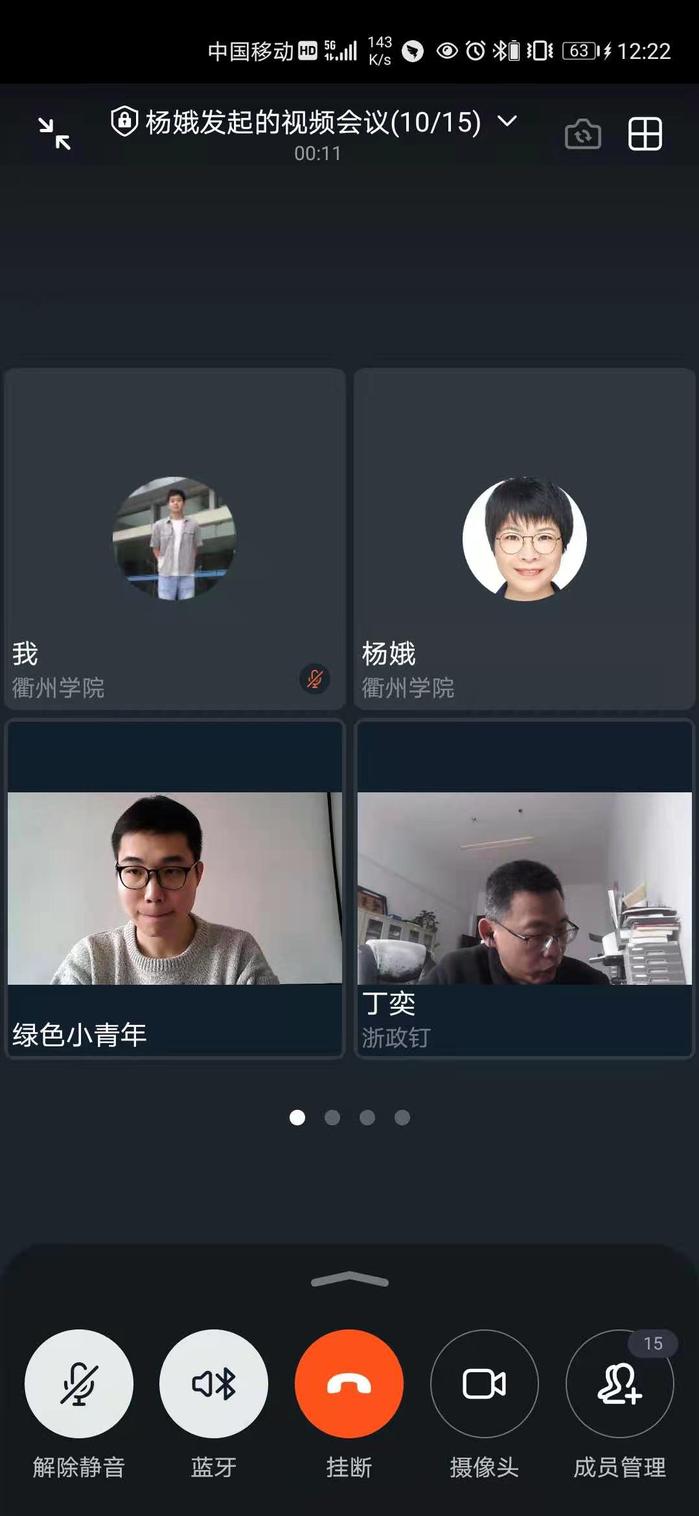Flip the camera
699x1516 pixels.
(583, 134)
